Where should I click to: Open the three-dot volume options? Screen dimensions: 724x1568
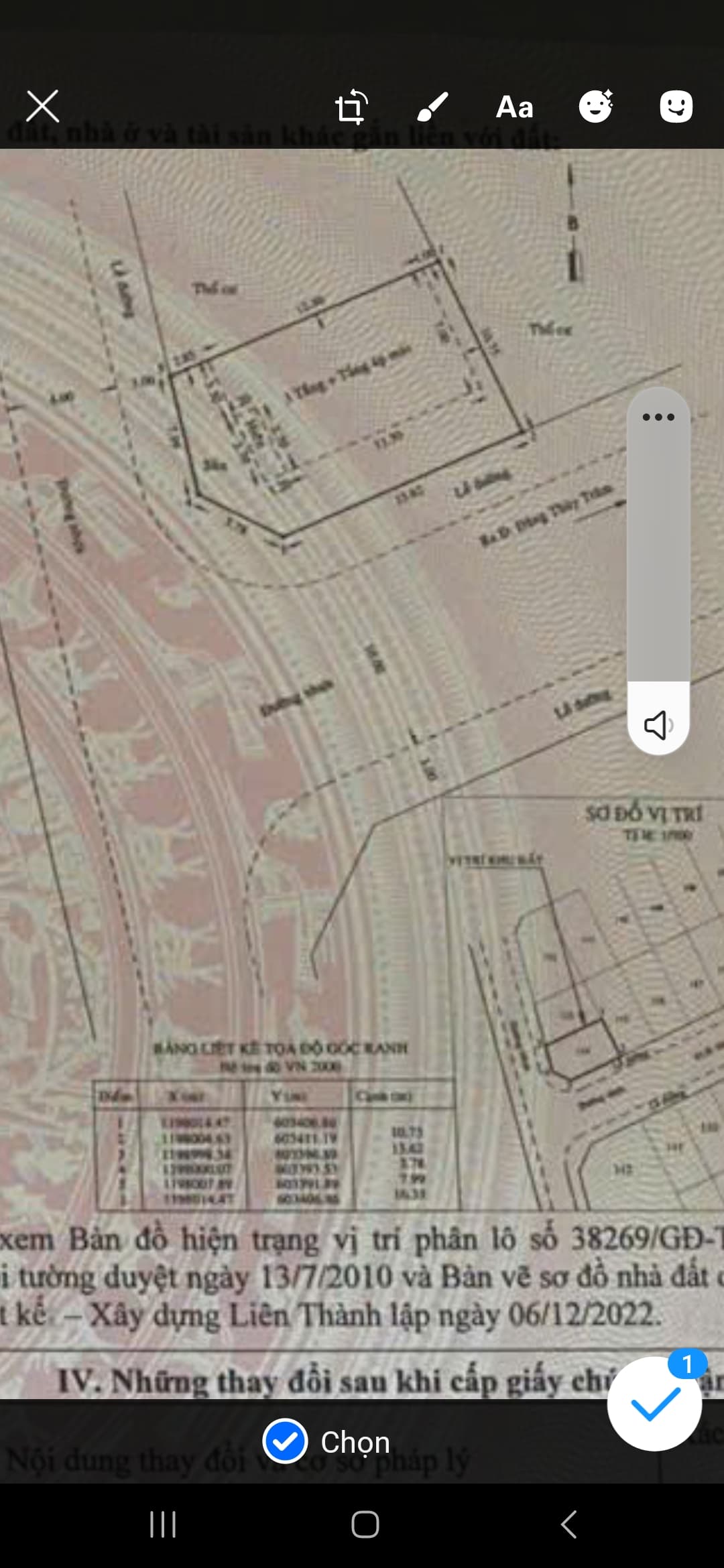click(658, 417)
